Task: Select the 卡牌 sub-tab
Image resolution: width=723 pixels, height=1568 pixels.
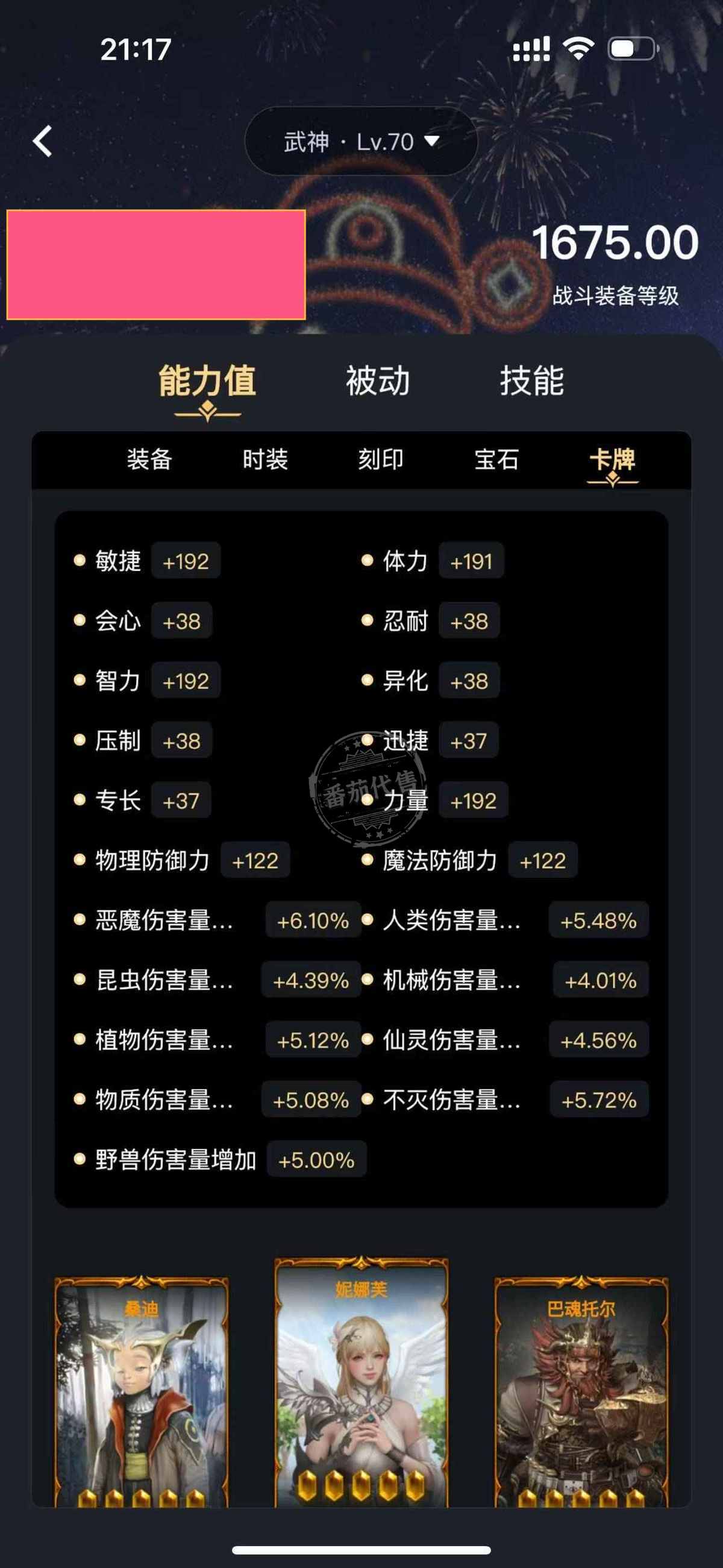Action: (612, 459)
